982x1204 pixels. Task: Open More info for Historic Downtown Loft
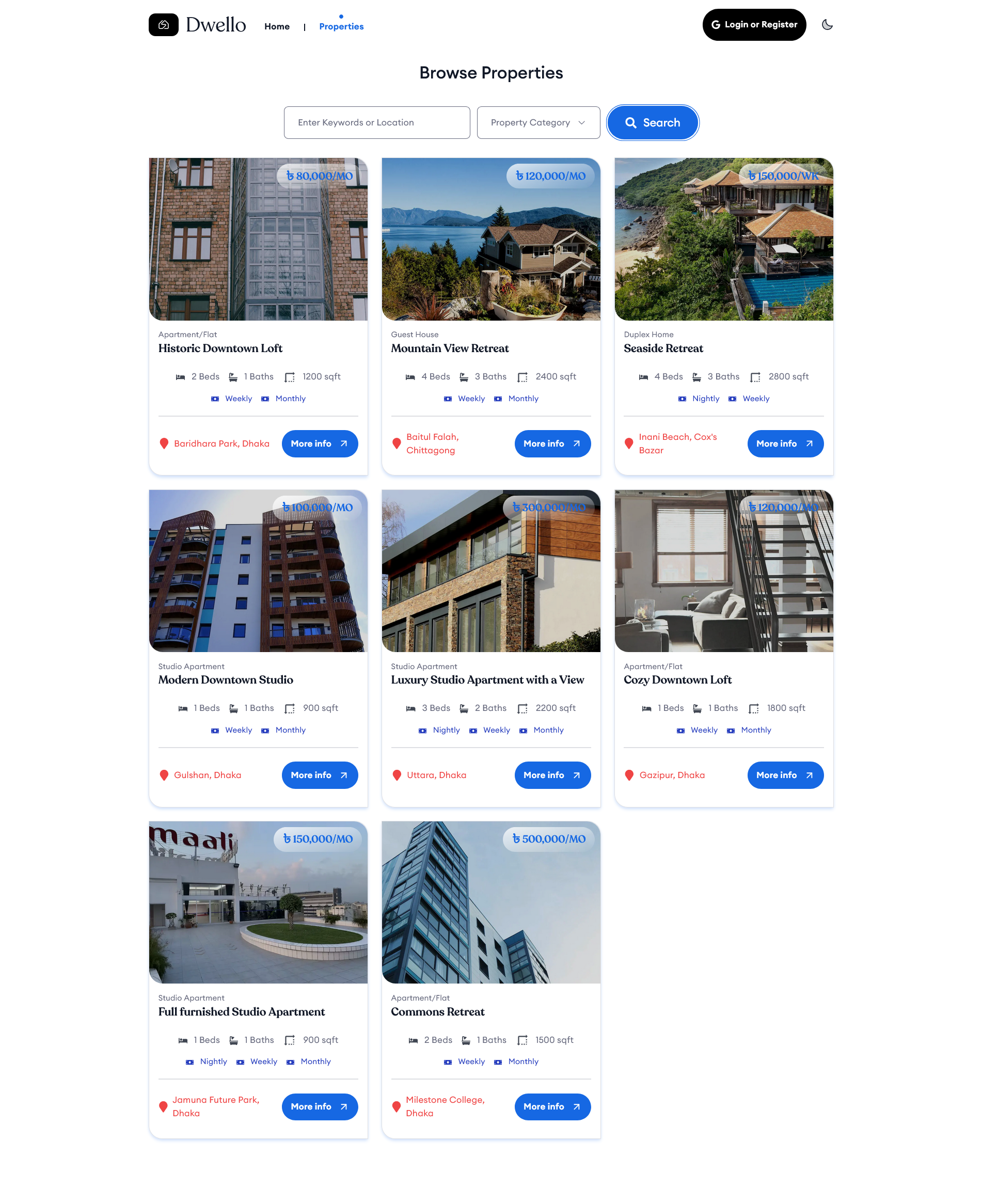pyautogui.click(x=320, y=444)
